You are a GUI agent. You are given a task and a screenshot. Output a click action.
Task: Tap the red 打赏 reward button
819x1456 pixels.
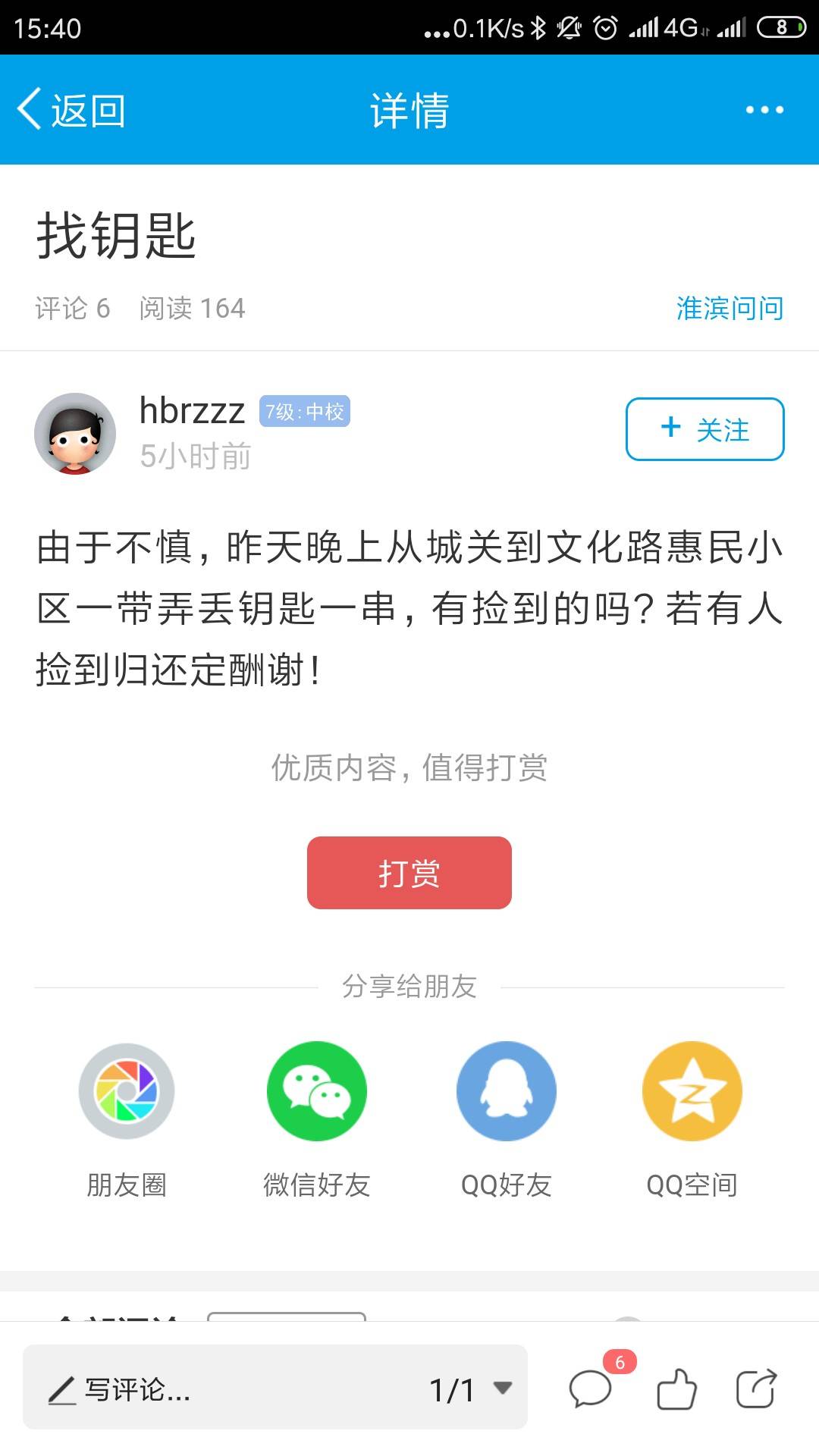pos(409,873)
